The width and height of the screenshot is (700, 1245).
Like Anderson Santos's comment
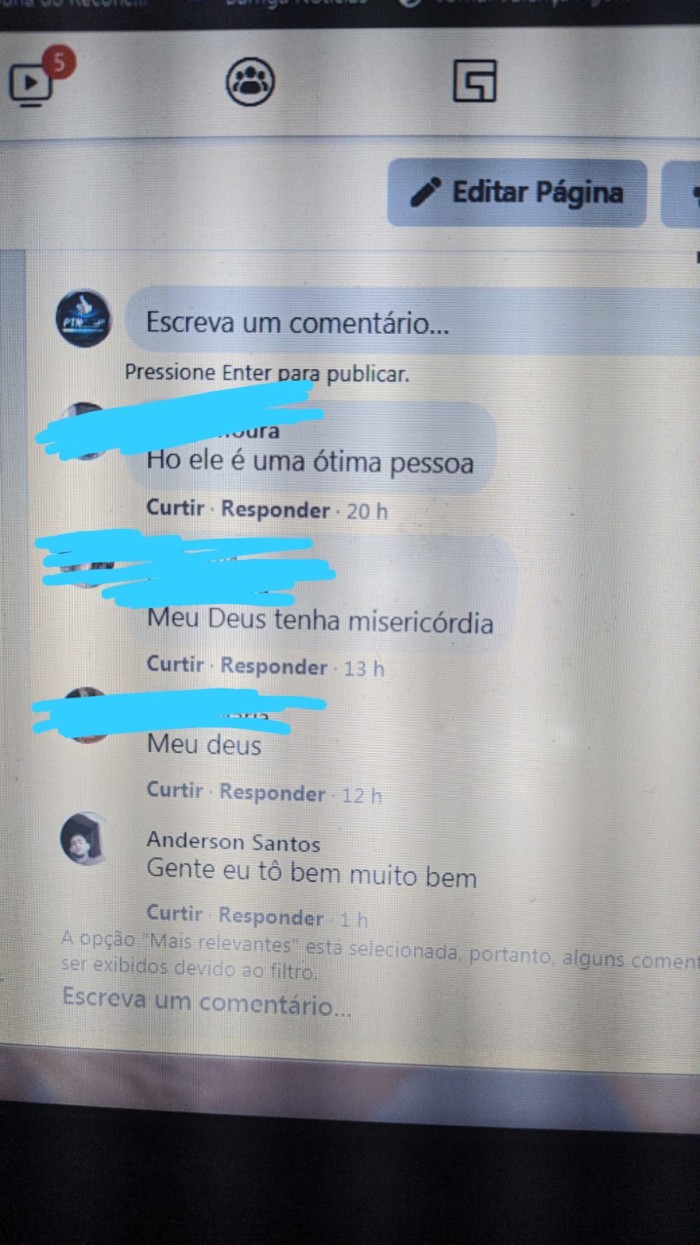(x=175, y=913)
